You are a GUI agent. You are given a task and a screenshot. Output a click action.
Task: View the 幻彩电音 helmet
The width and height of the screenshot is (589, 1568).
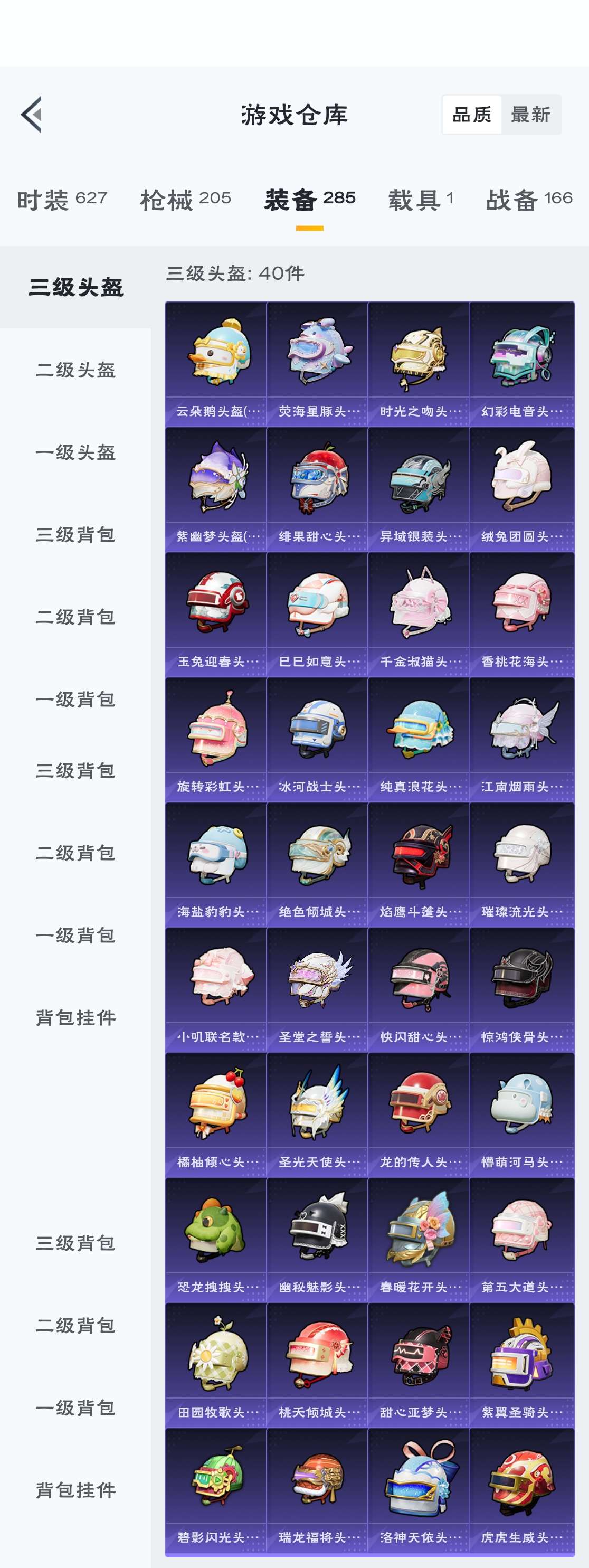point(521,363)
